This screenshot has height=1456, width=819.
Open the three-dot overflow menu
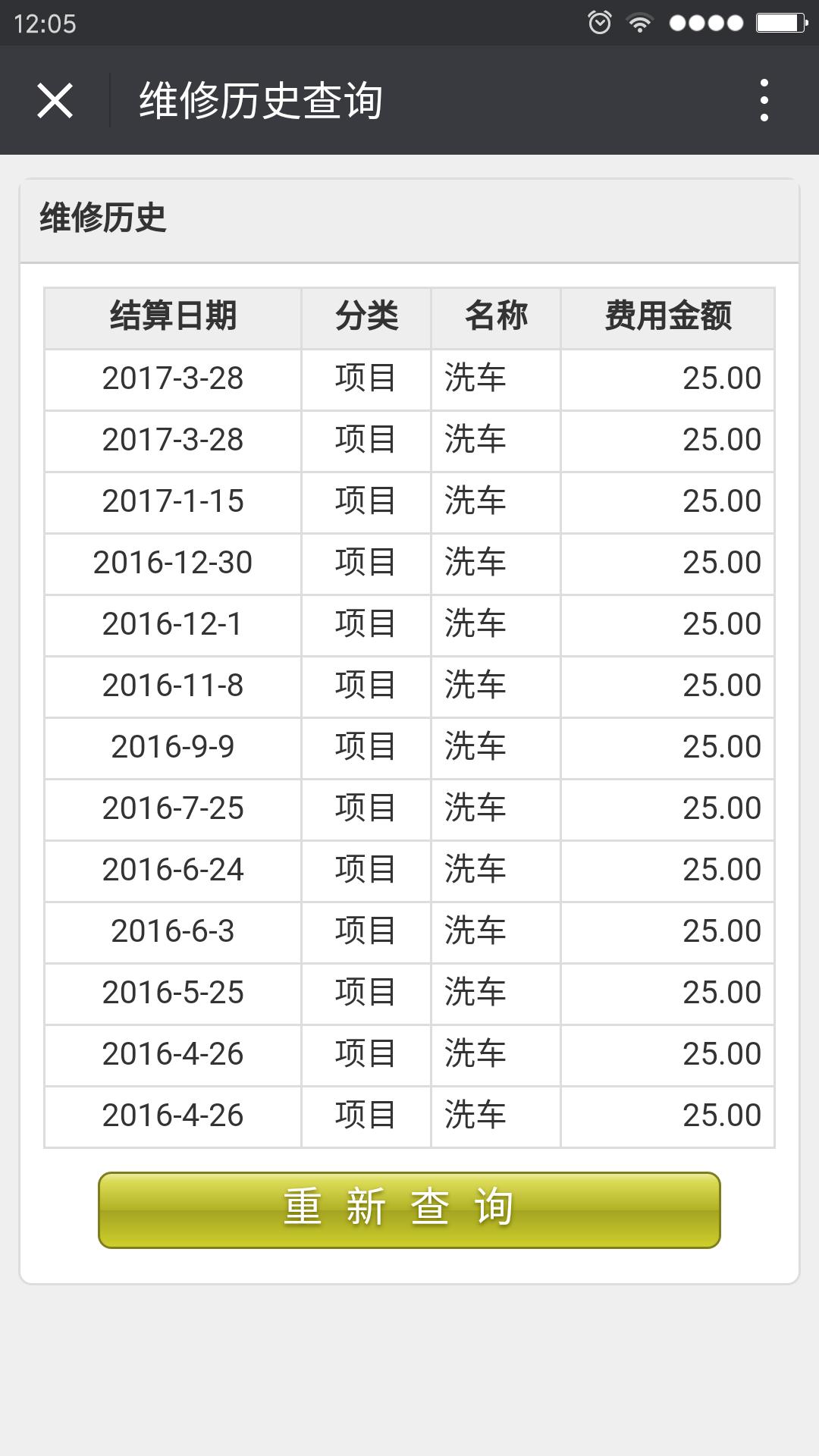[764, 100]
